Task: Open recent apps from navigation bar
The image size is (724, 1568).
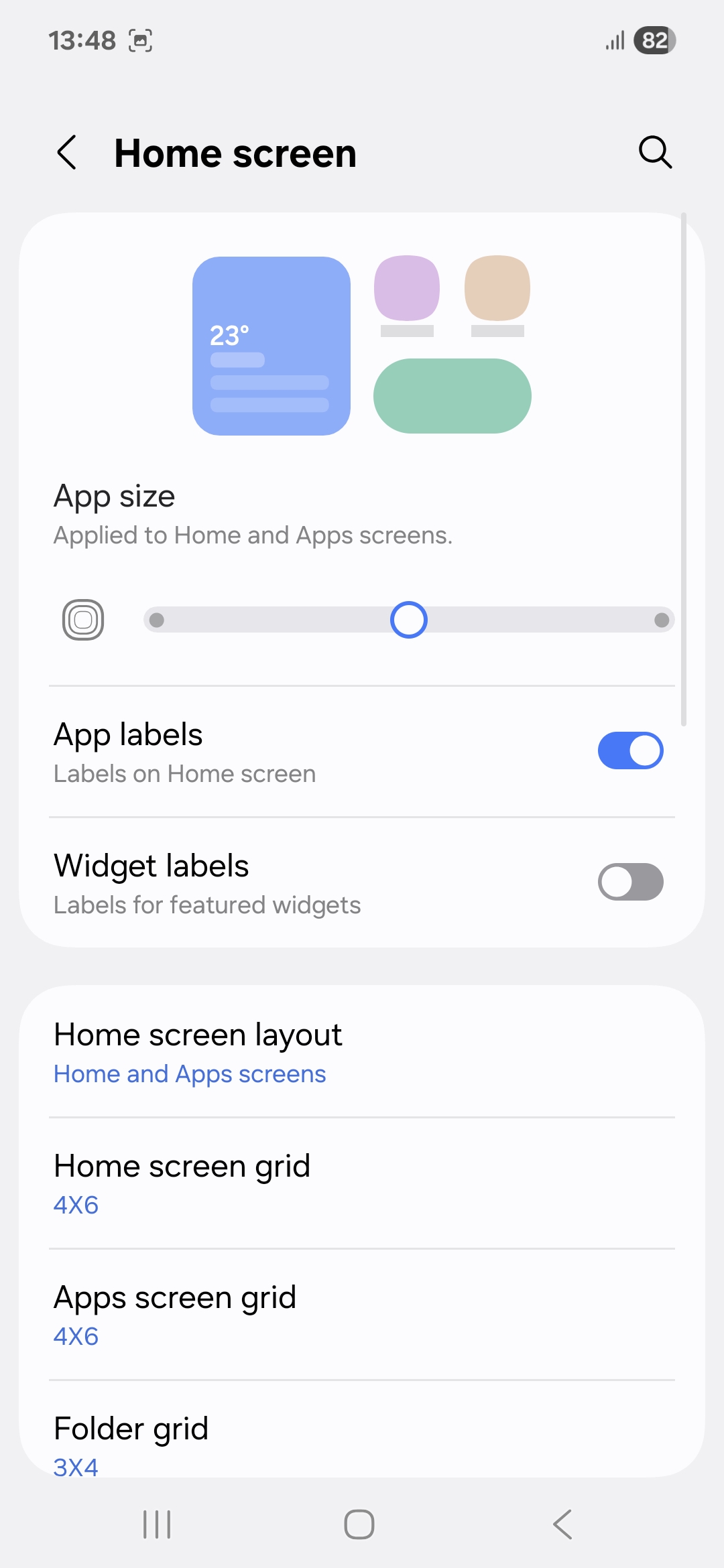Action: [x=158, y=1524]
